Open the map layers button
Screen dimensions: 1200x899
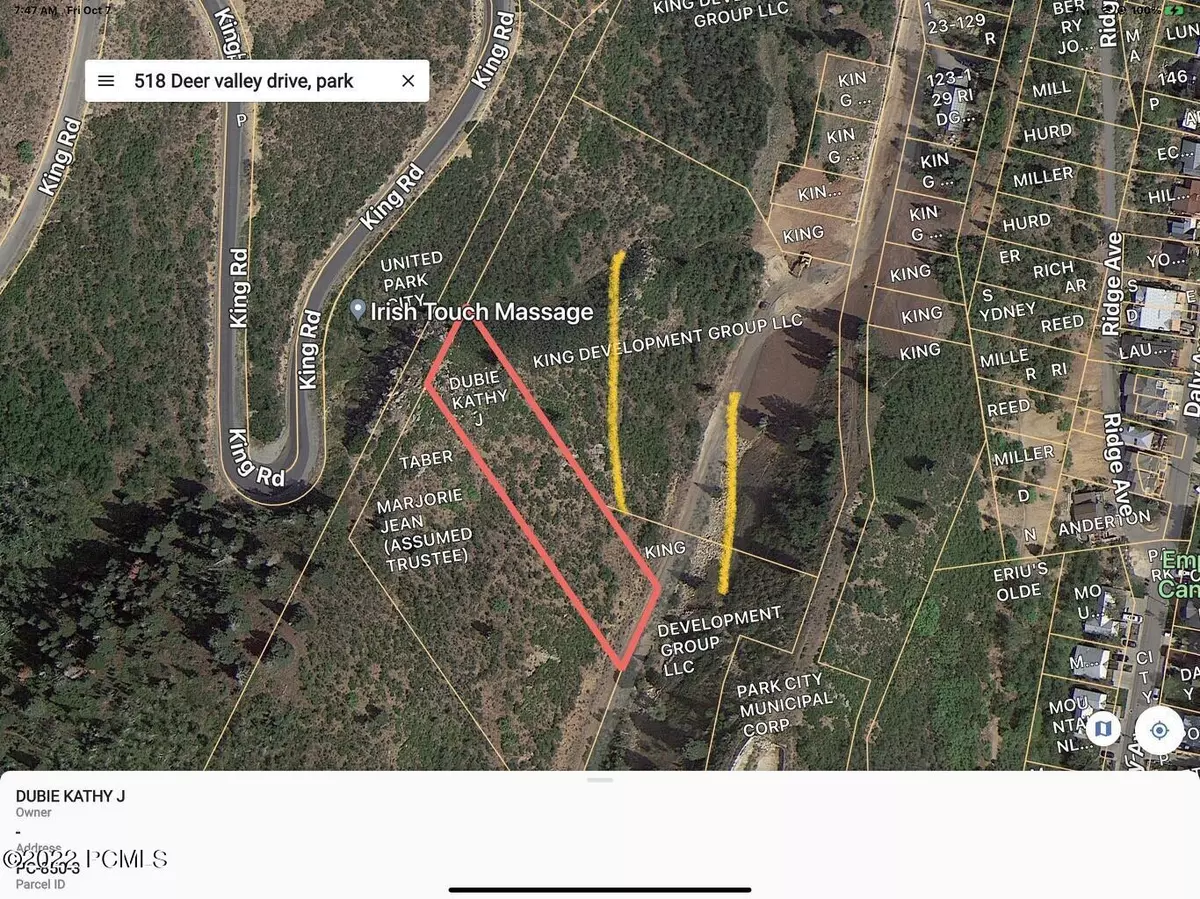[1102, 730]
